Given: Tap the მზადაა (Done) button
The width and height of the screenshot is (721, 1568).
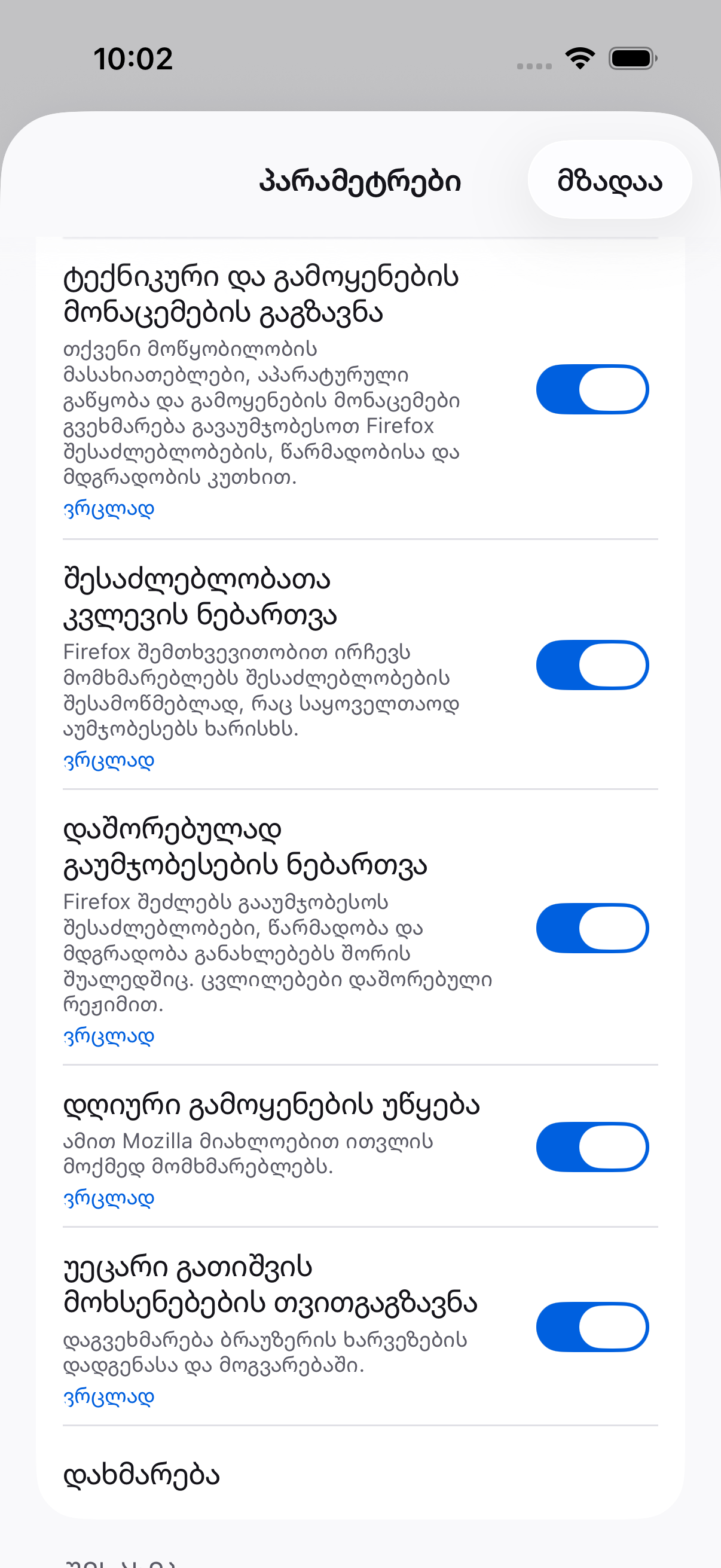Looking at the screenshot, I should click(609, 180).
